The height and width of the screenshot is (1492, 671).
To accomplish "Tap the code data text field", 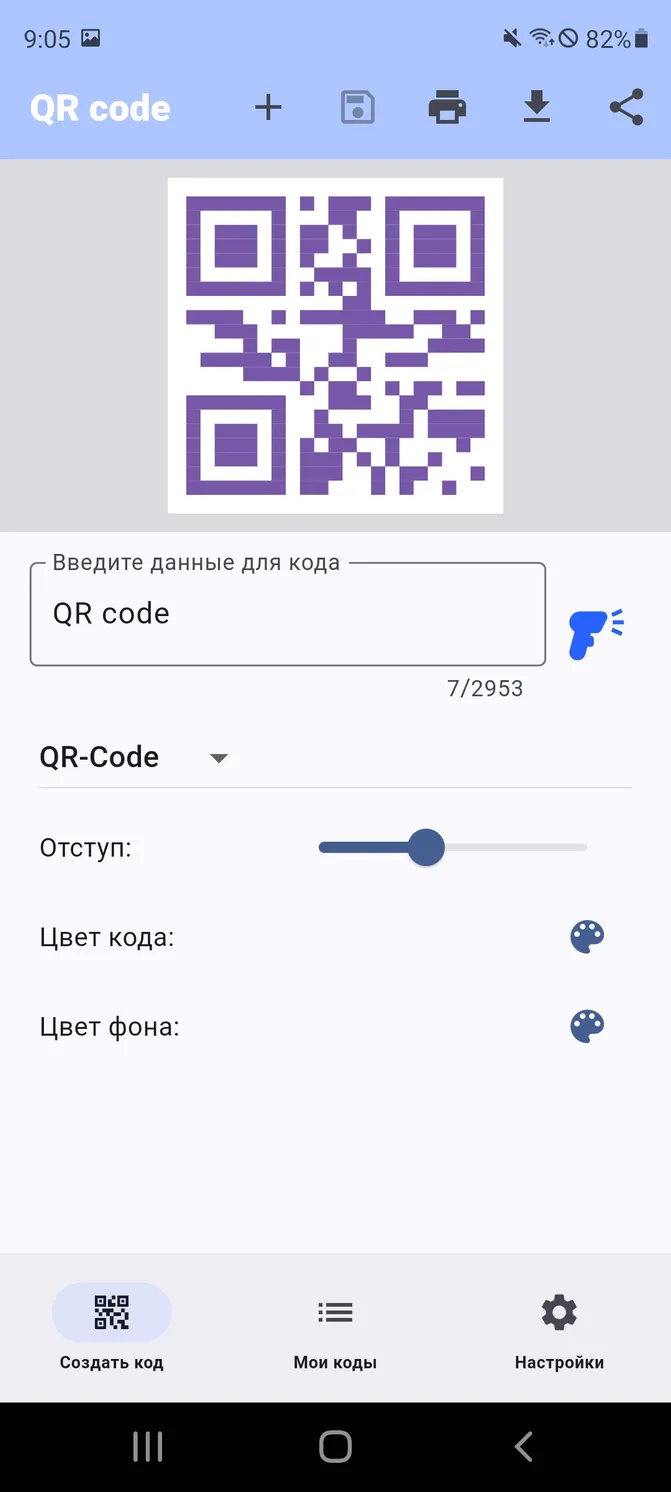I will 288,614.
